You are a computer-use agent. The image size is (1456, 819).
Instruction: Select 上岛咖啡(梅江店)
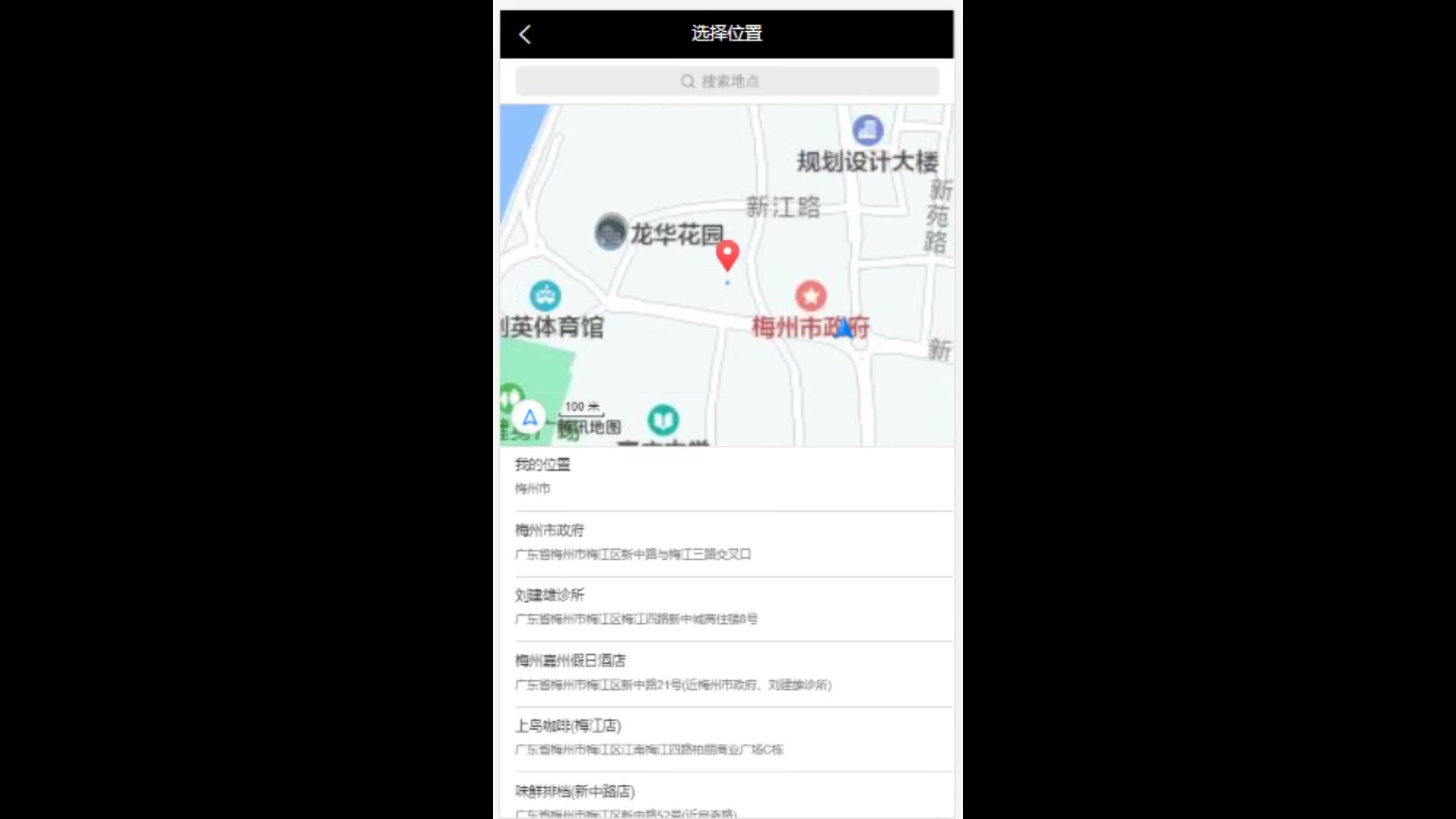pyautogui.click(x=726, y=737)
